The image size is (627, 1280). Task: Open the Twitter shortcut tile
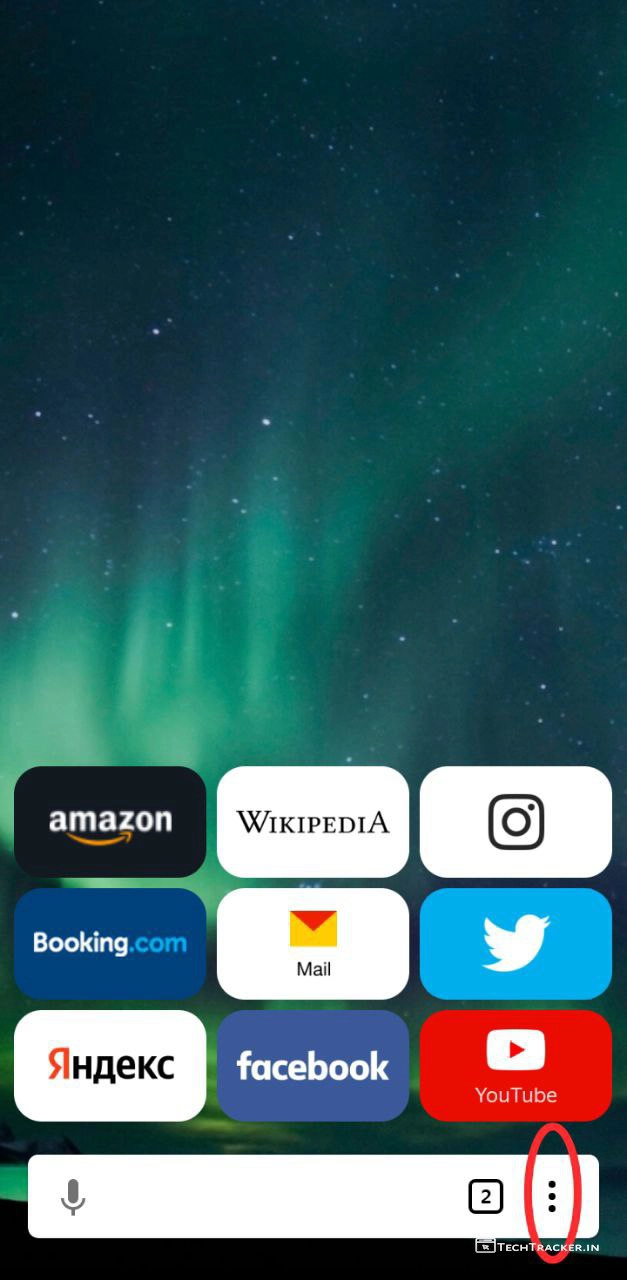(x=516, y=943)
